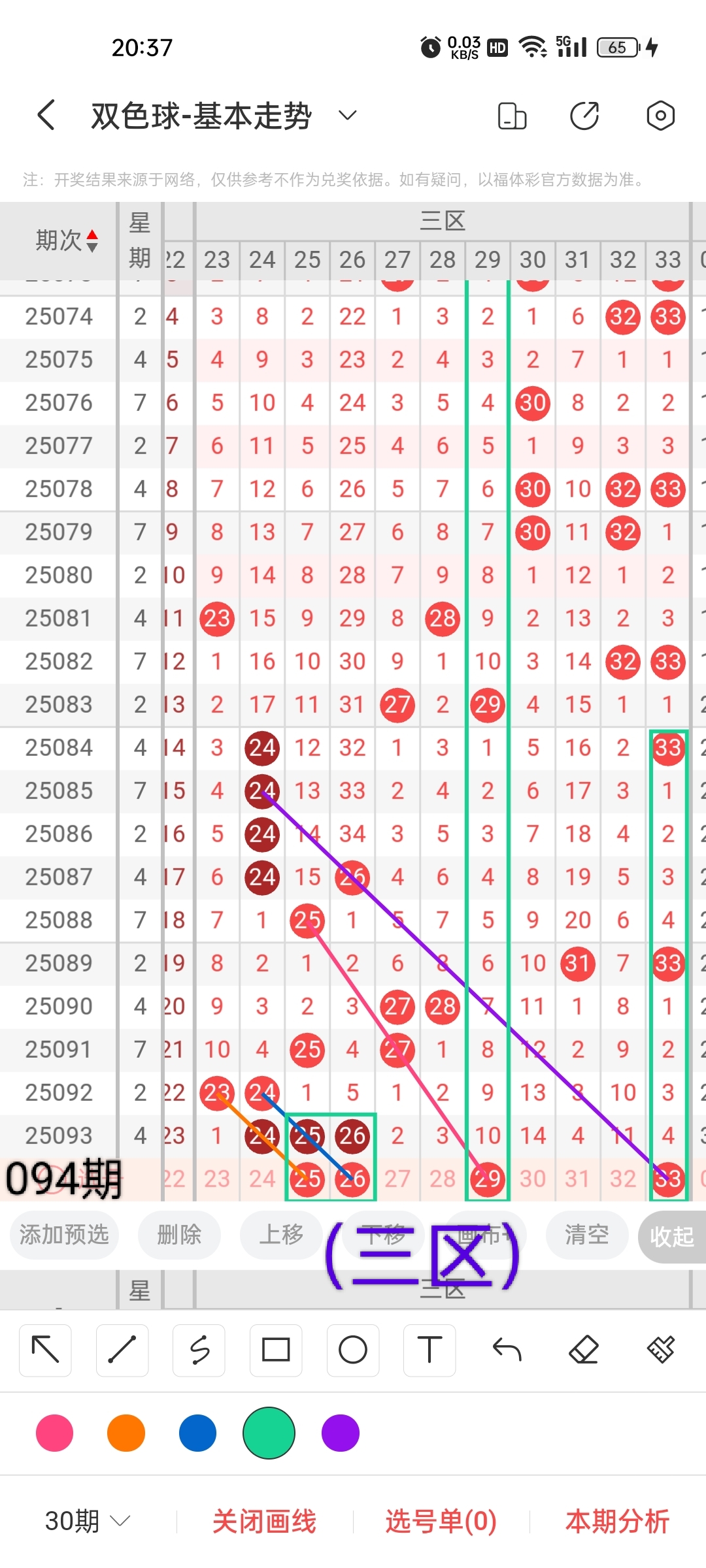Tap the 清空 button
Image resolution: width=706 pixels, height=1568 pixels.
coord(586,1234)
